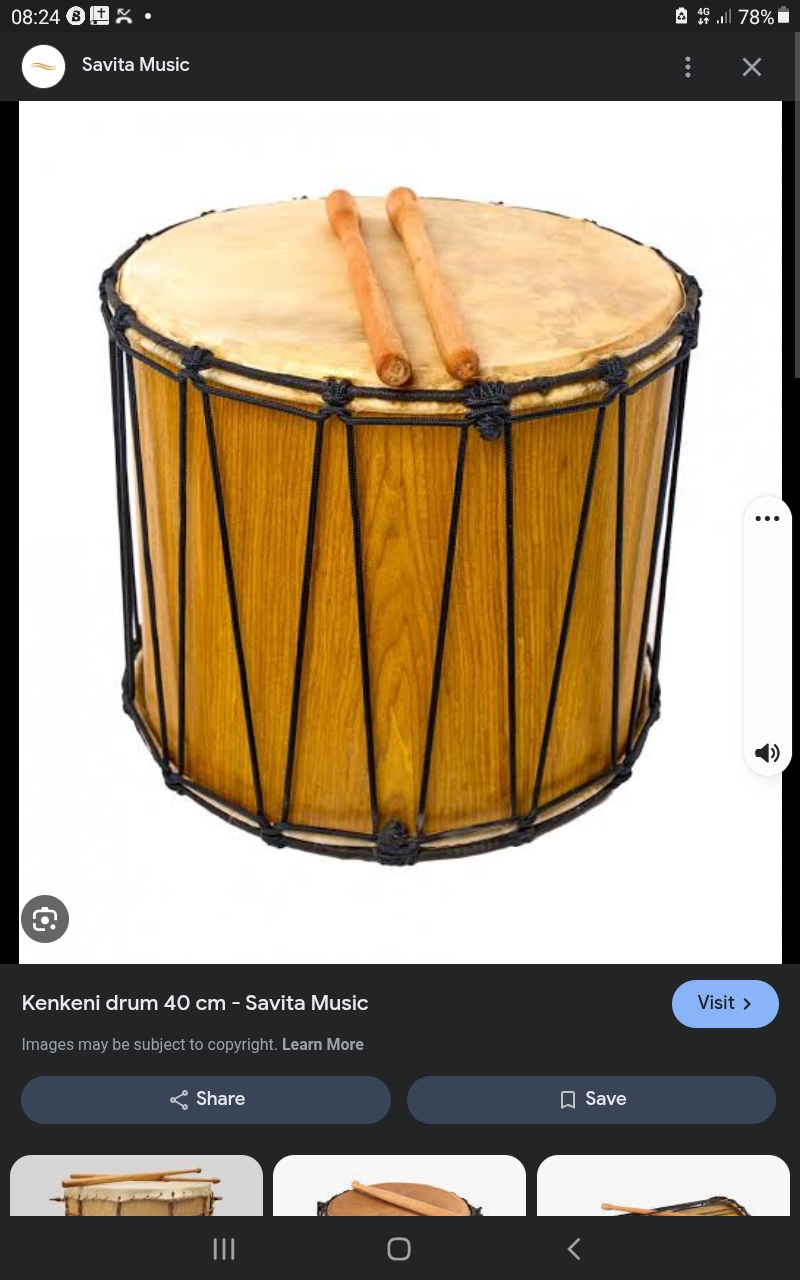Open the middle related drum thumbnail
This screenshot has height=1280, width=800.
(x=399, y=1186)
